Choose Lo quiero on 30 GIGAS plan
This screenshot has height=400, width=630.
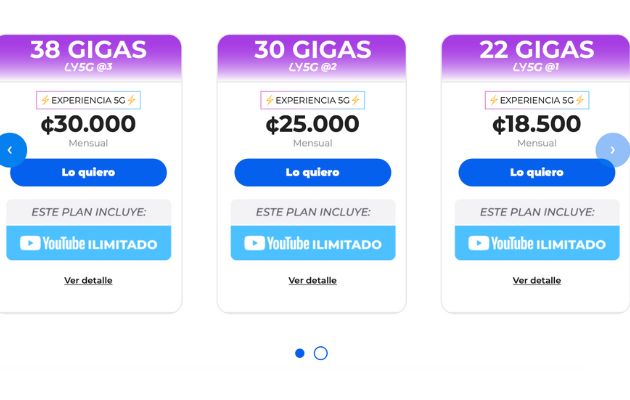click(x=312, y=172)
